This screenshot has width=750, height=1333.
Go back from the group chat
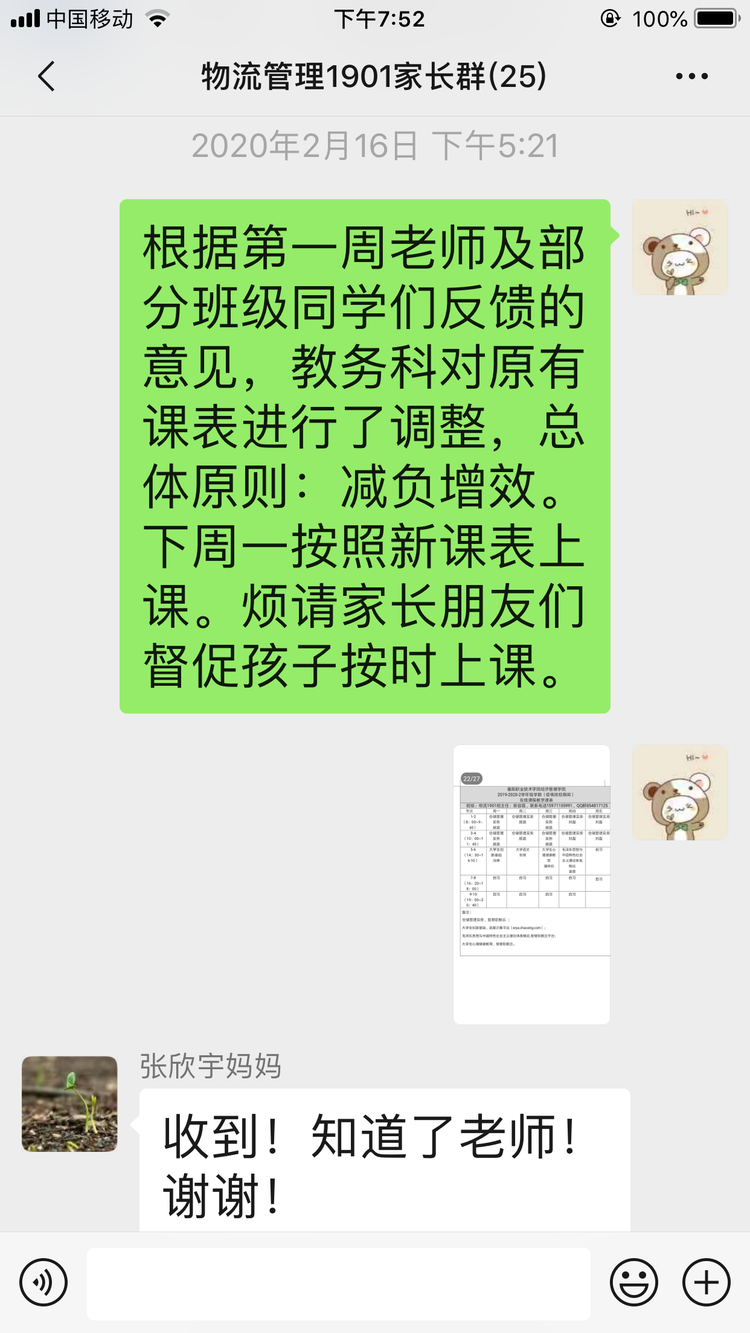click(46, 77)
